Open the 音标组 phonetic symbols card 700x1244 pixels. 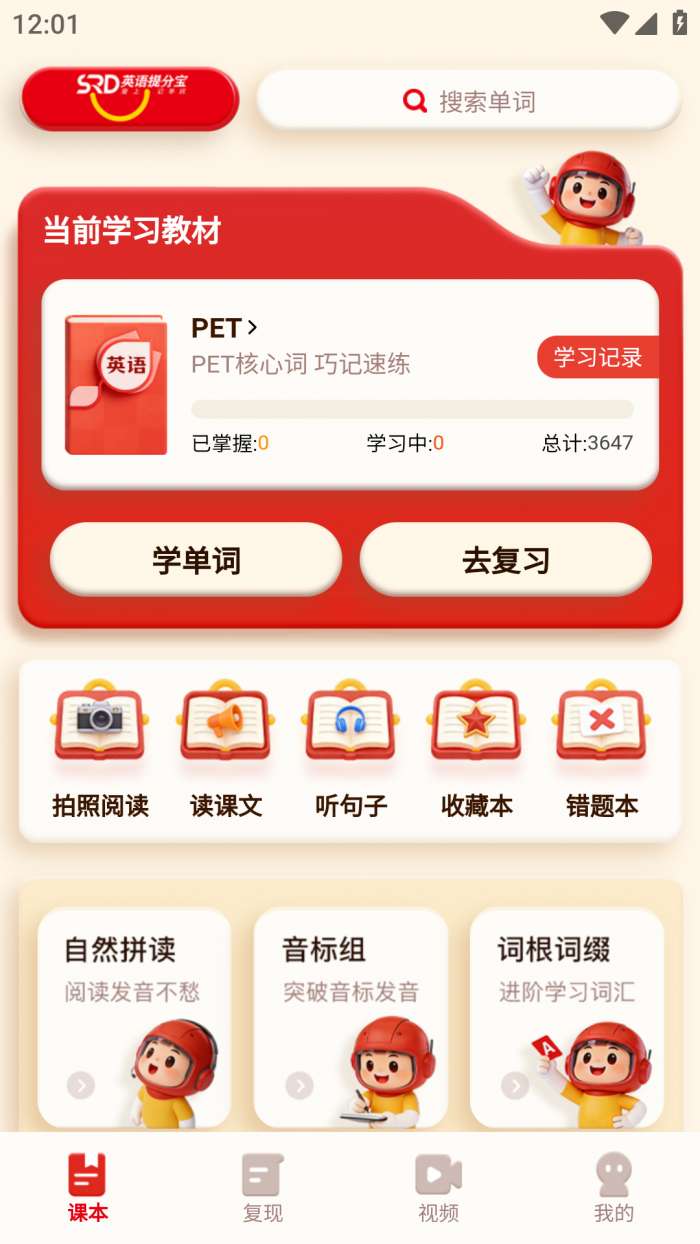[350, 1015]
